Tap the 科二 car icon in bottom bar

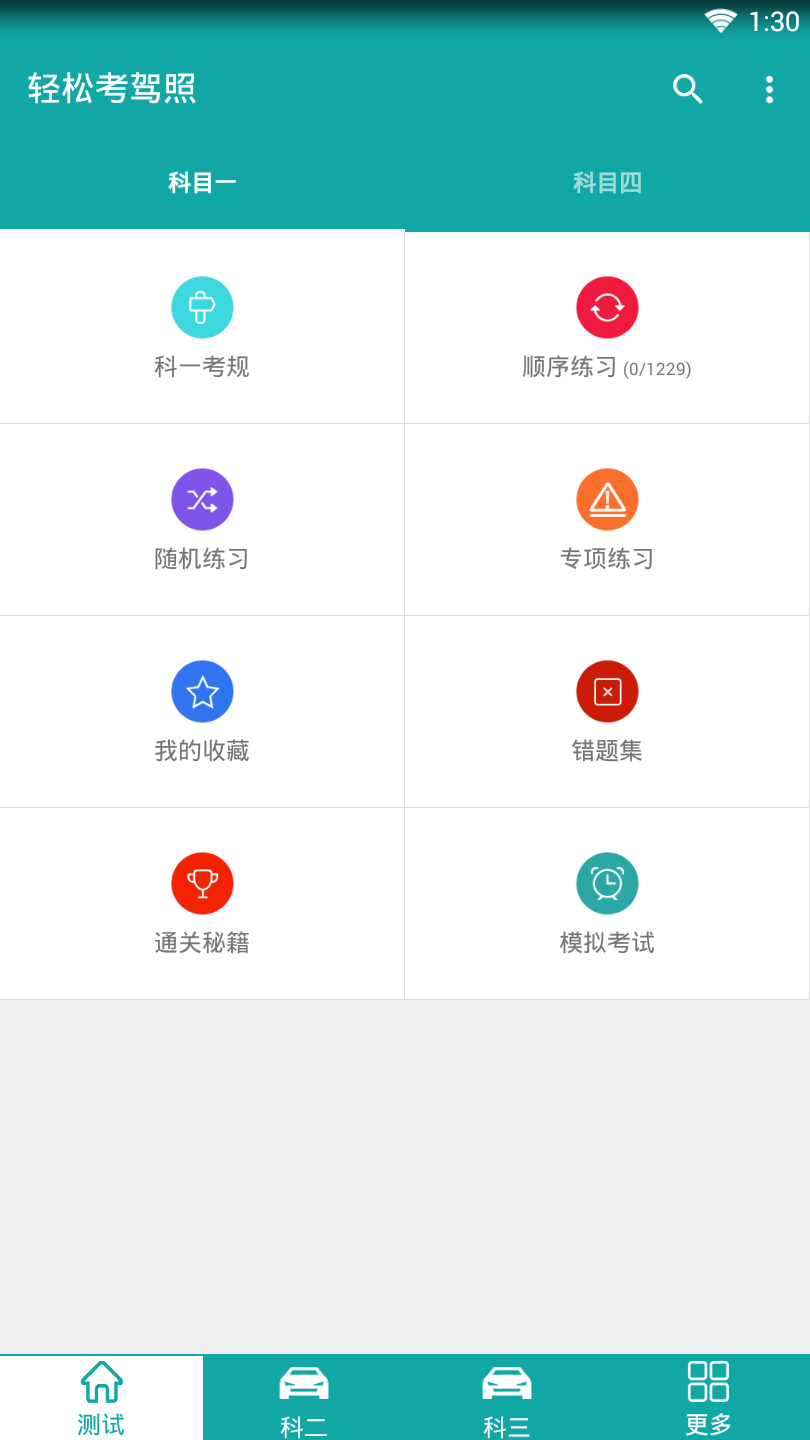click(304, 1384)
